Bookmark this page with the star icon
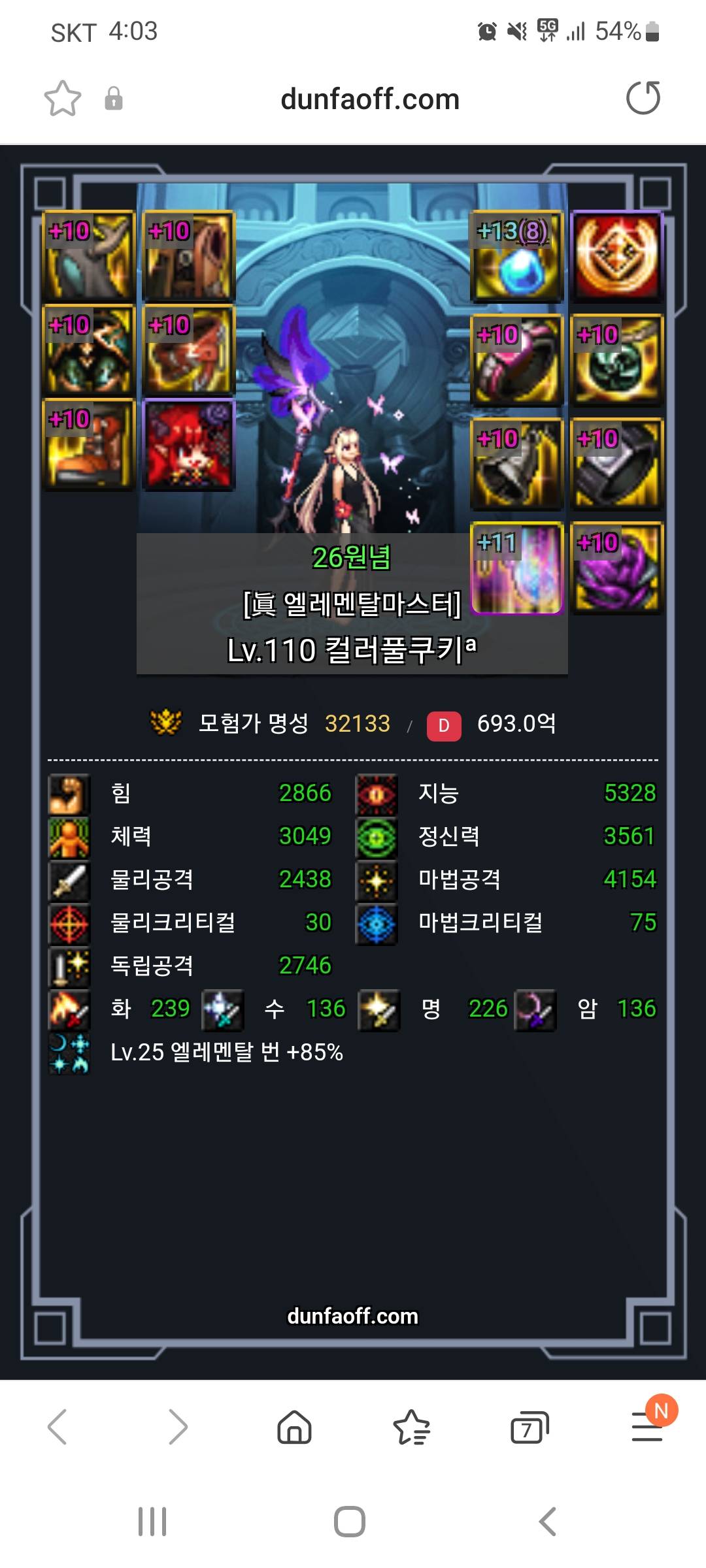Viewport: 706px width, 1568px height. click(63, 99)
